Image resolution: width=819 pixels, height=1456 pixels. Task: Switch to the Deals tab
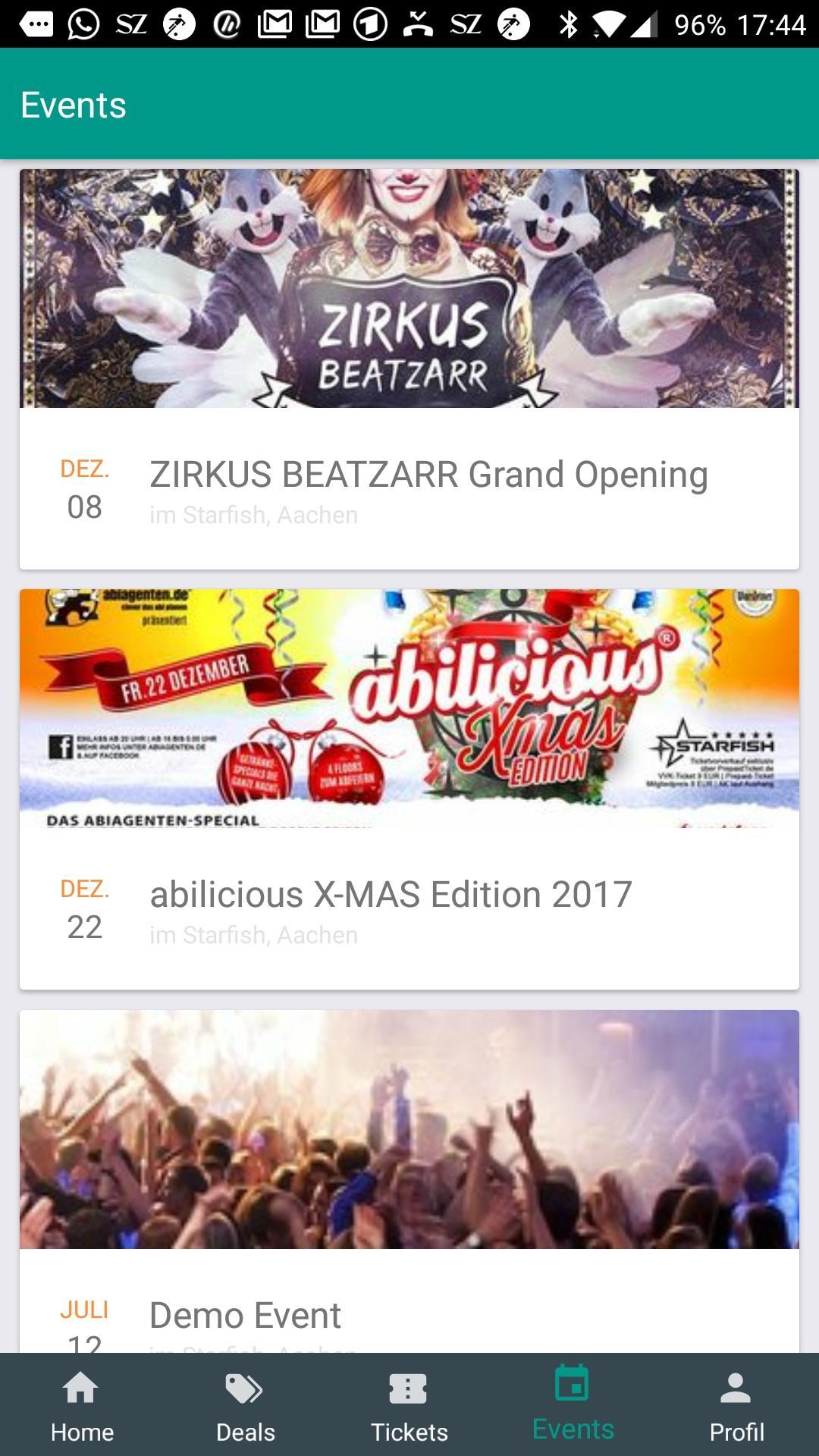click(x=246, y=1407)
